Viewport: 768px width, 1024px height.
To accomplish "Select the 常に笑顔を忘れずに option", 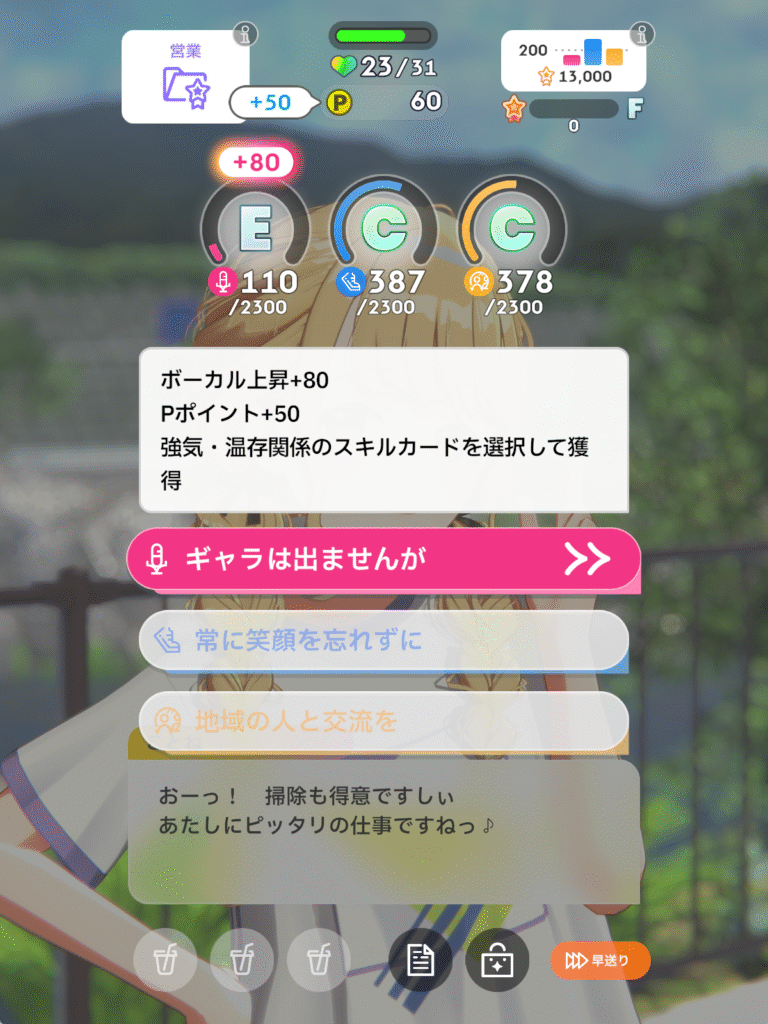I will pos(383,641).
